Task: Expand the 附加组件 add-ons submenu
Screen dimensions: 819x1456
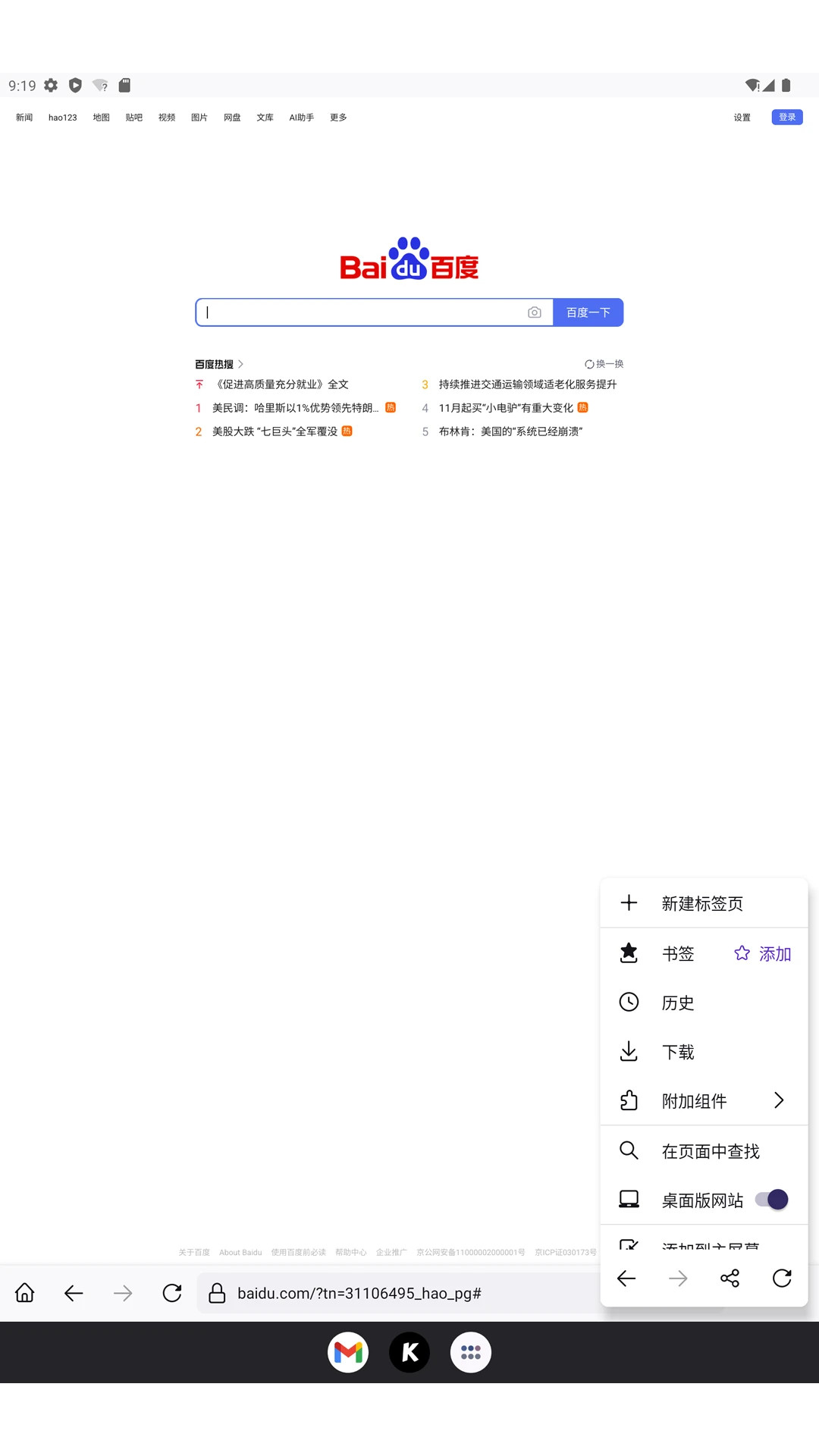Action: (x=778, y=1100)
